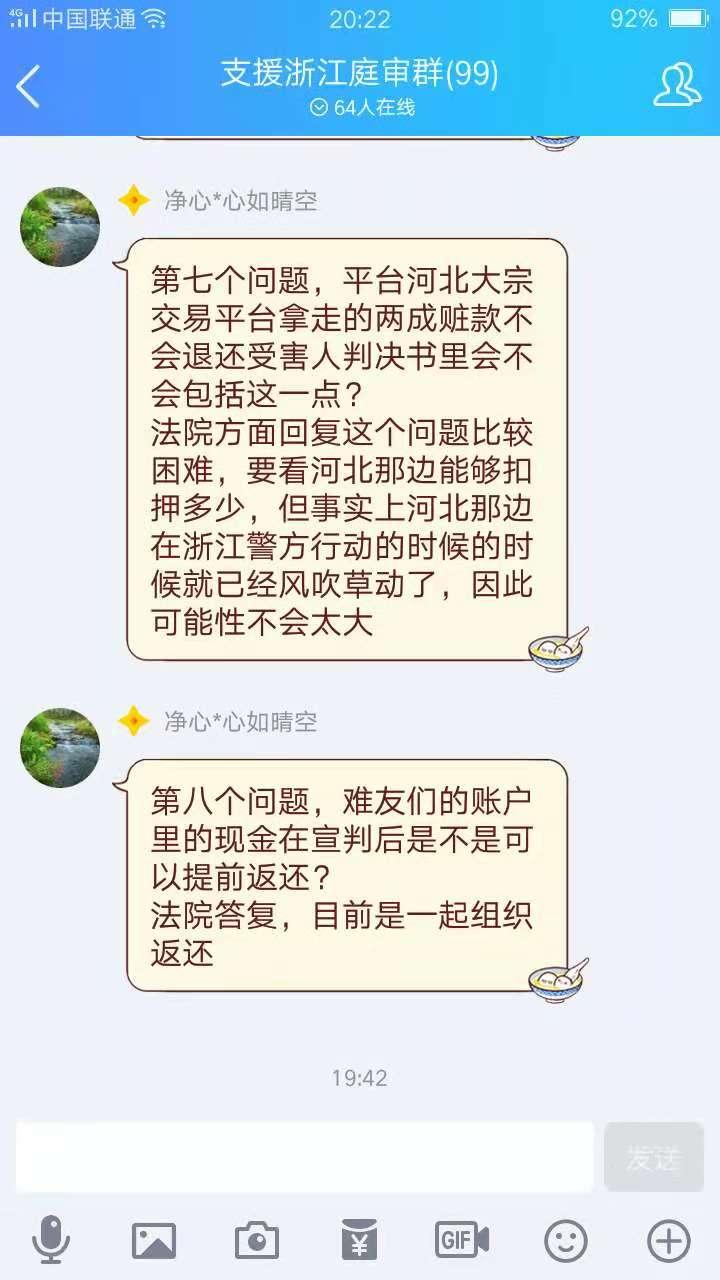The image size is (720, 1280).
Task: Open the top sender's scenery avatar
Action: [59, 227]
